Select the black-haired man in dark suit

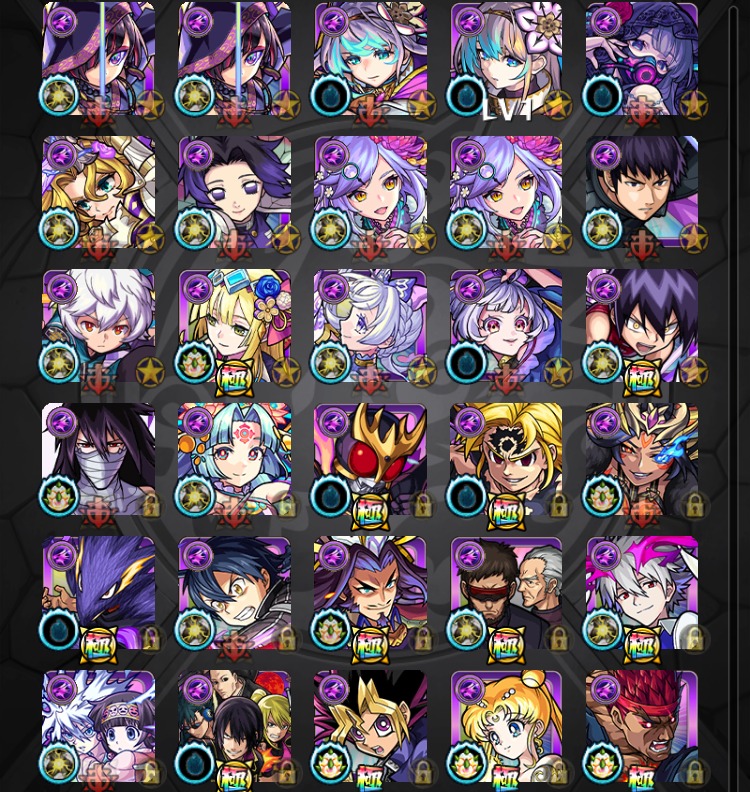642,192
